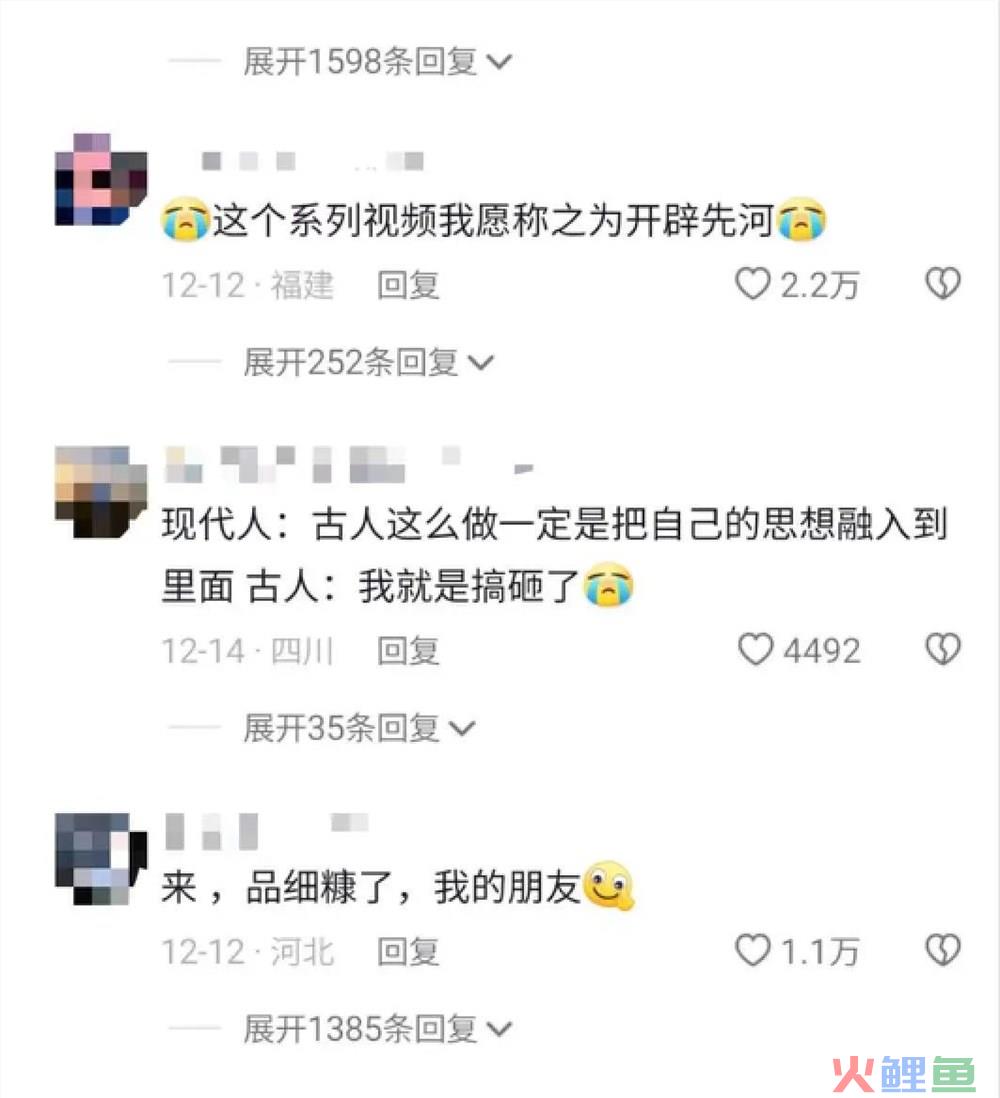Dislike the 福建 comment with broken heart
This screenshot has width=1000, height=1098.
942,285
